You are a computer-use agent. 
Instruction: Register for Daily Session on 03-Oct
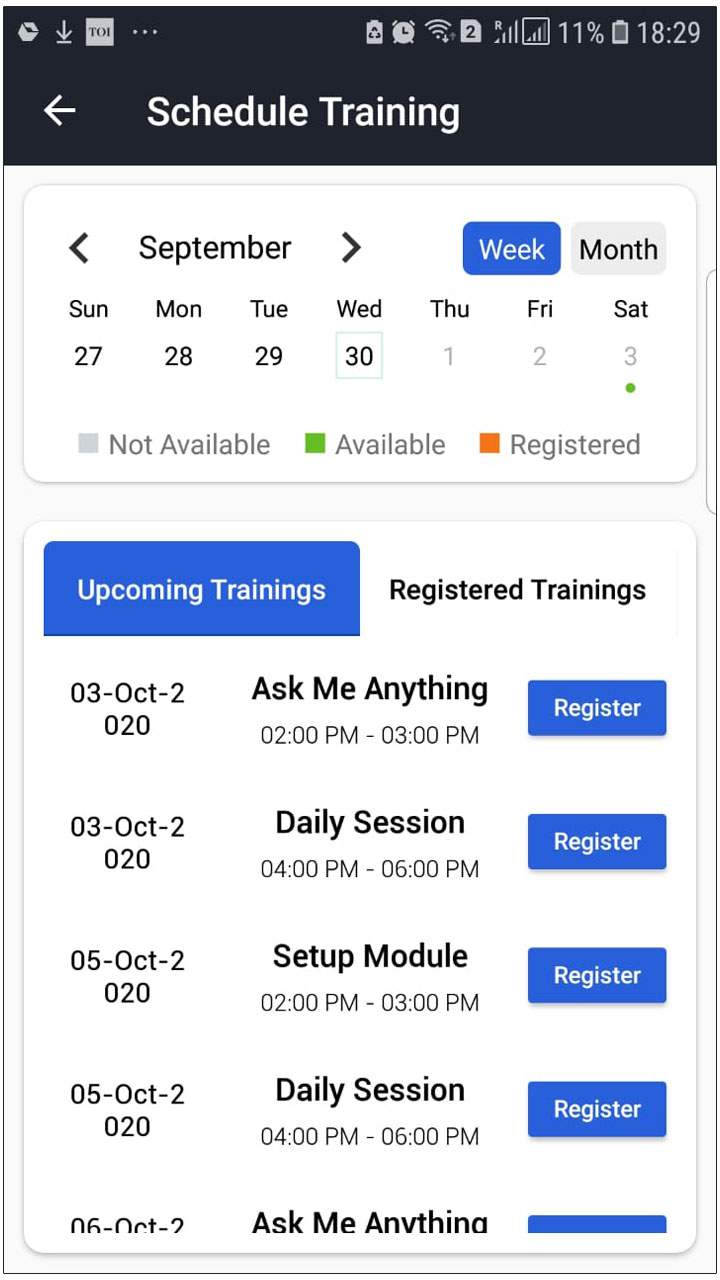[597, 842]
